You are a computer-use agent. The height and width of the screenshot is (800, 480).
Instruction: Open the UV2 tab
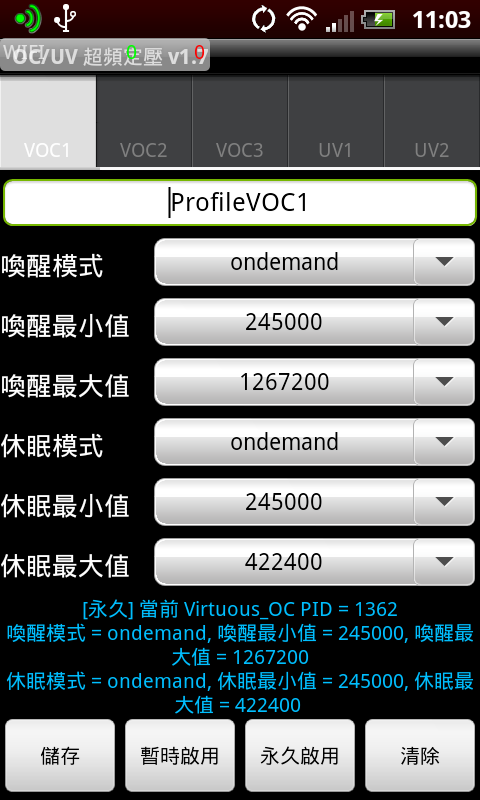pyautogui.click(x=432, y=121)
